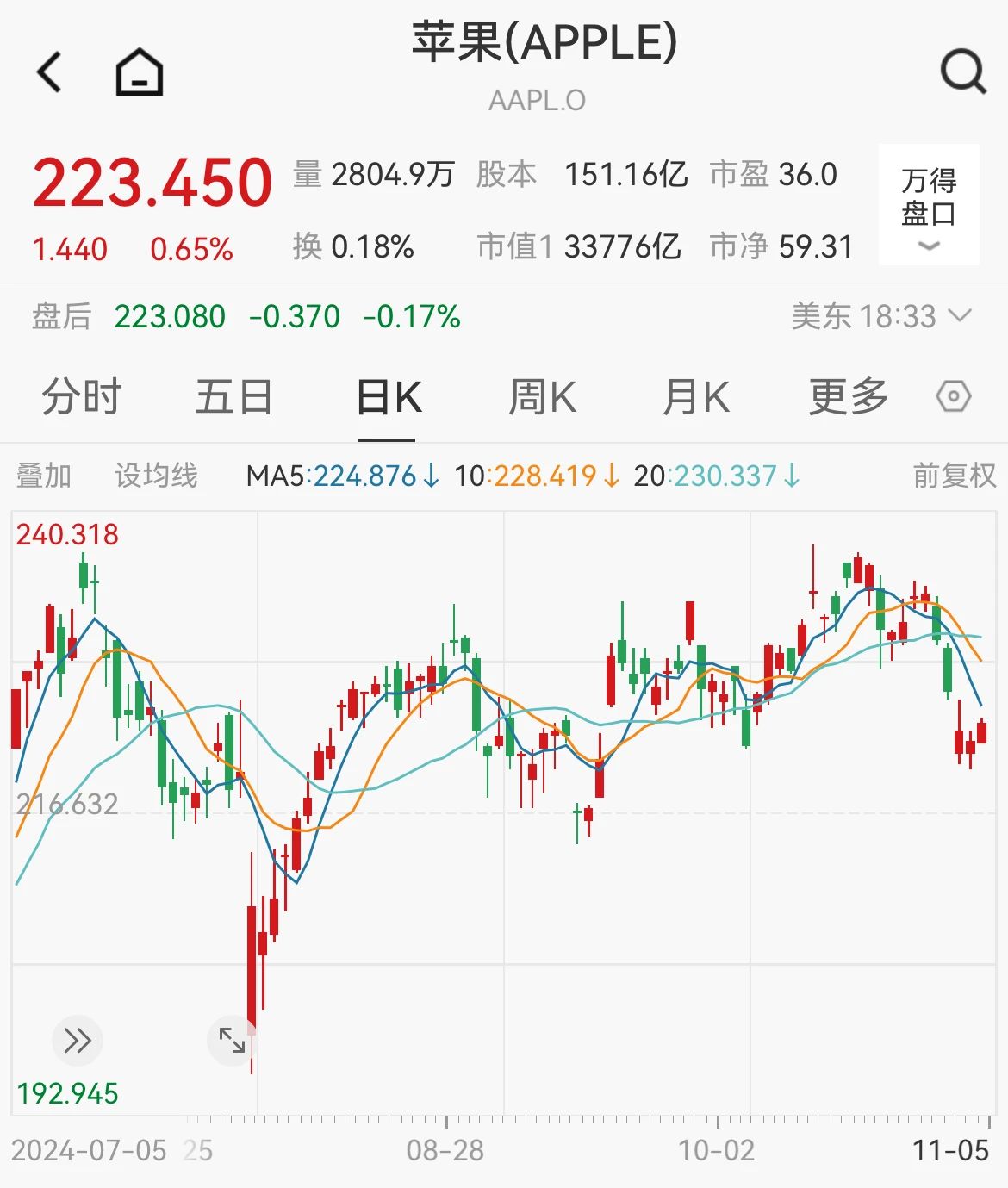The image size is (1008, 1188).
Task: Select the 日K chart tab
Action: click(388, 398)
